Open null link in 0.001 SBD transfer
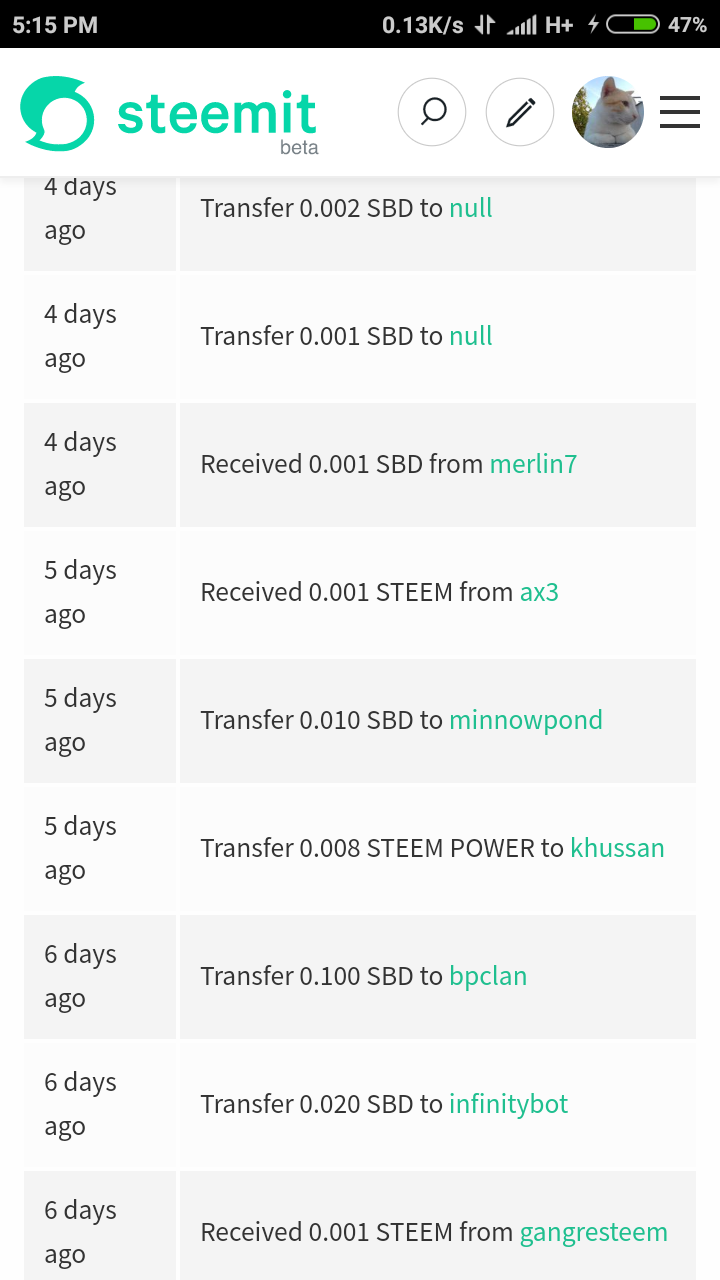Image resolution: width=720 pixels, height=1280 pixels. pyautogui.click(x=471, y=336)
